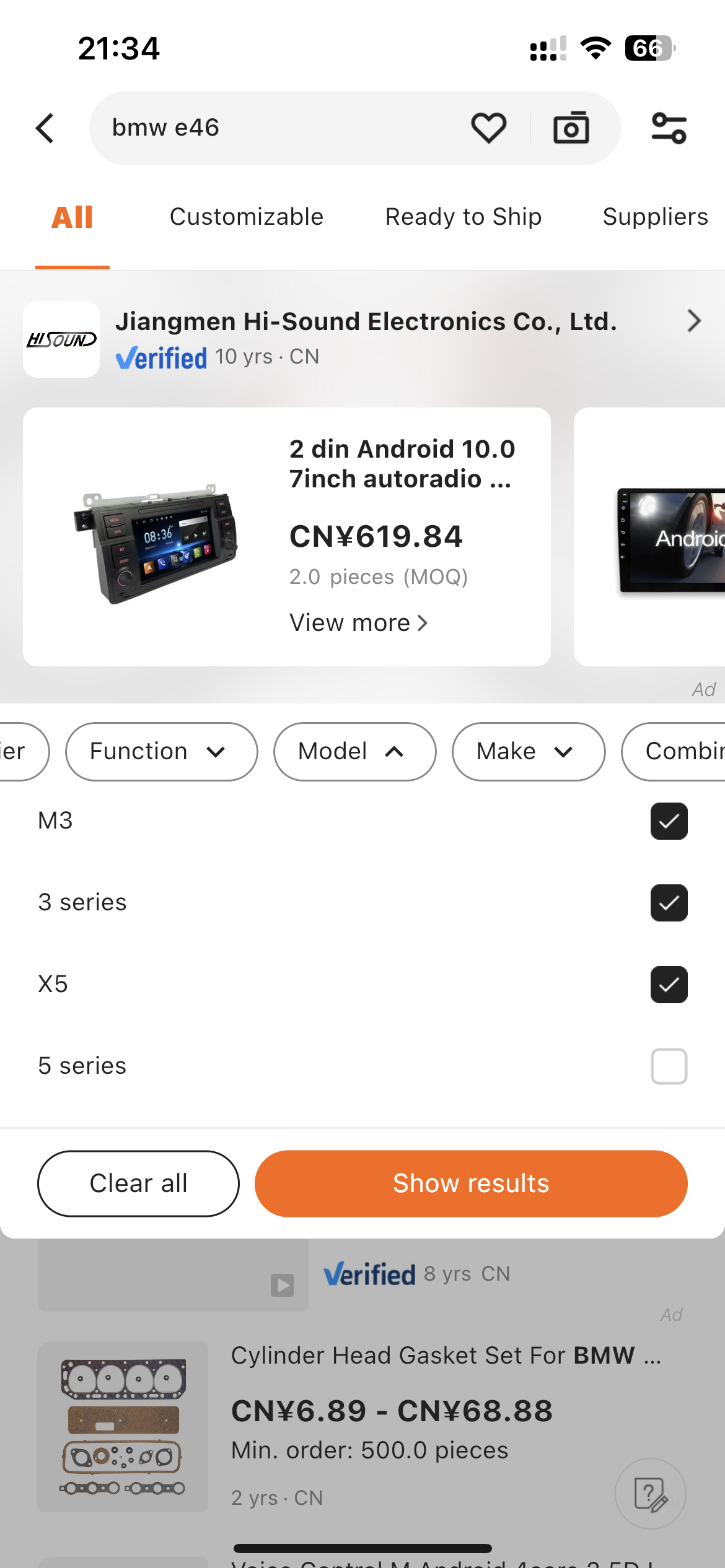725x1568 pixels.
Task: Uncheck the M3 model checkbox
Action: (669, 821)
